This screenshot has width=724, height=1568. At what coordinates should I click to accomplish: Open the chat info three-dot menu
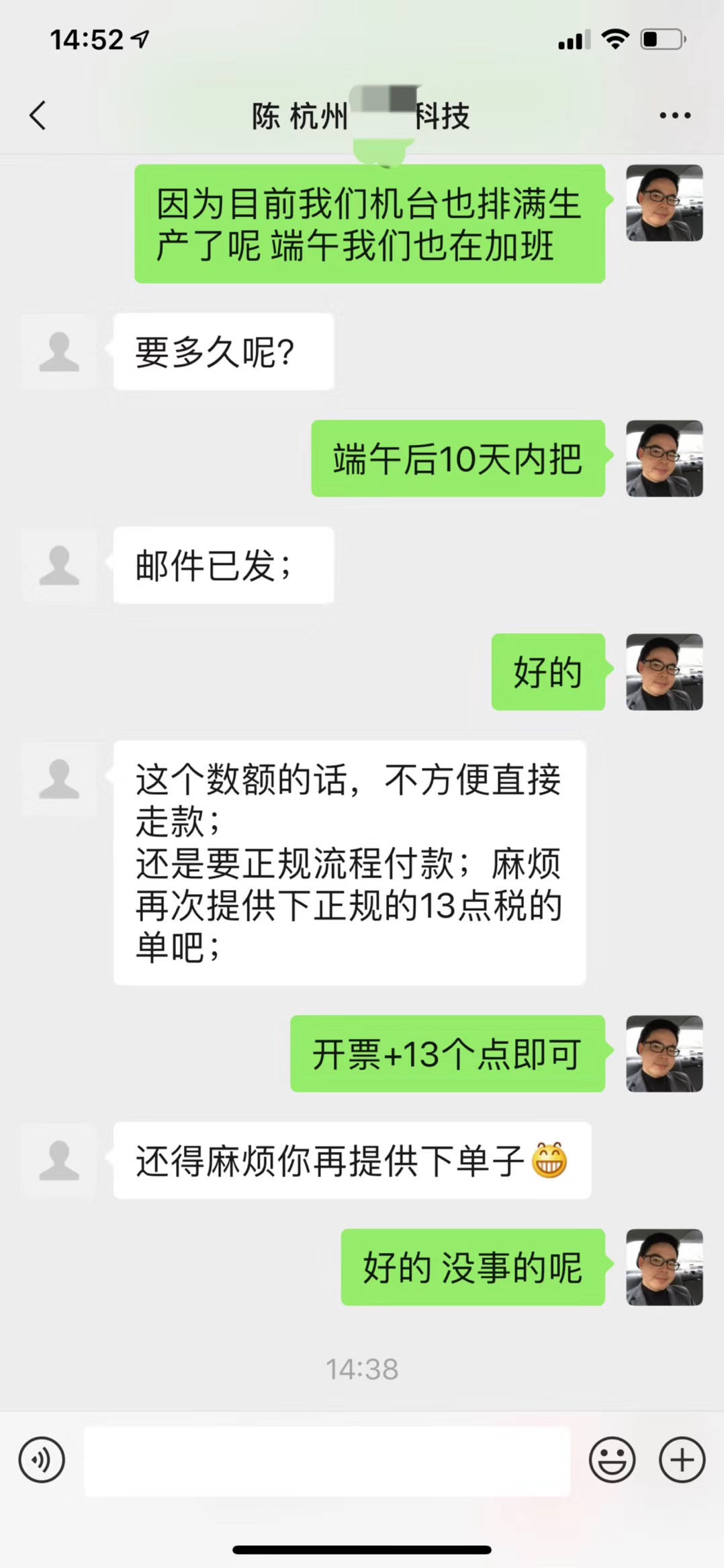674,115
